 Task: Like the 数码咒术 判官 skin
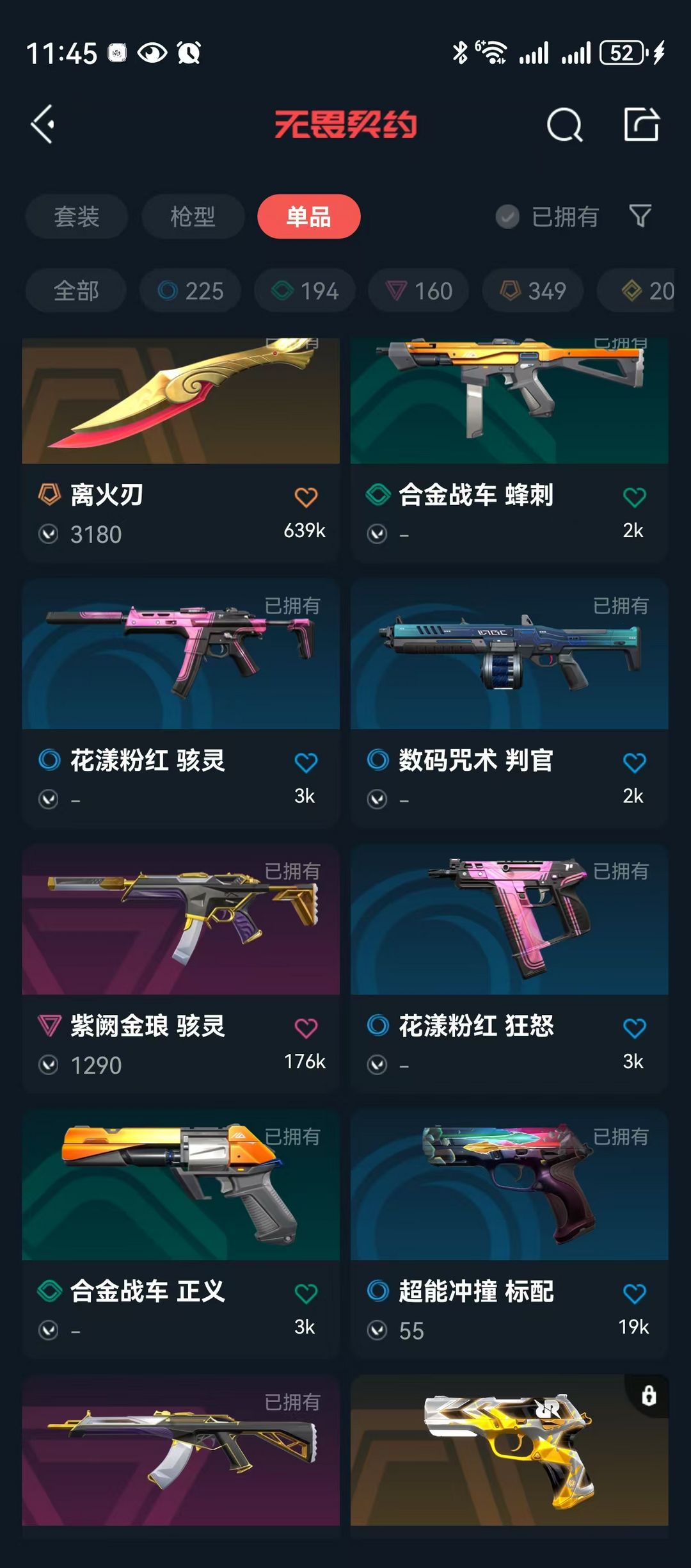pyautogui.click(x=634, y=763)
